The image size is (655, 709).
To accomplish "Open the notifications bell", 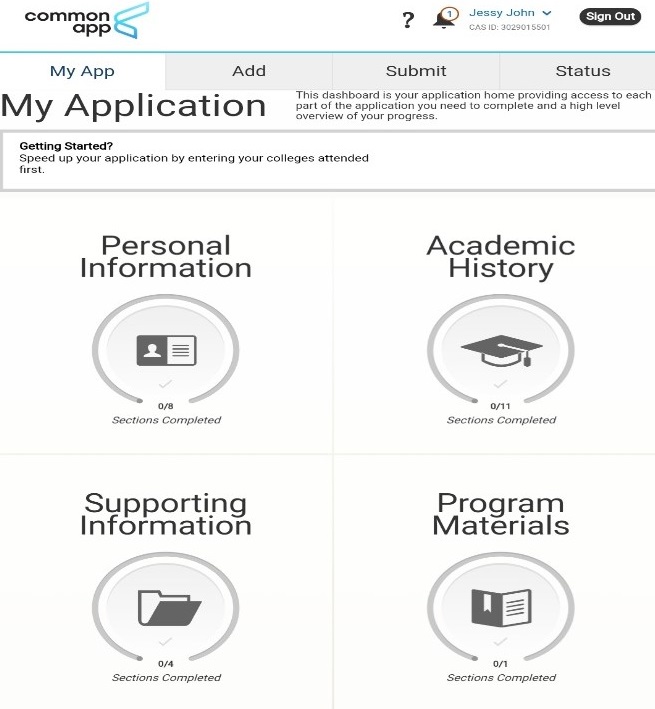I will click(x=445, y=18).
